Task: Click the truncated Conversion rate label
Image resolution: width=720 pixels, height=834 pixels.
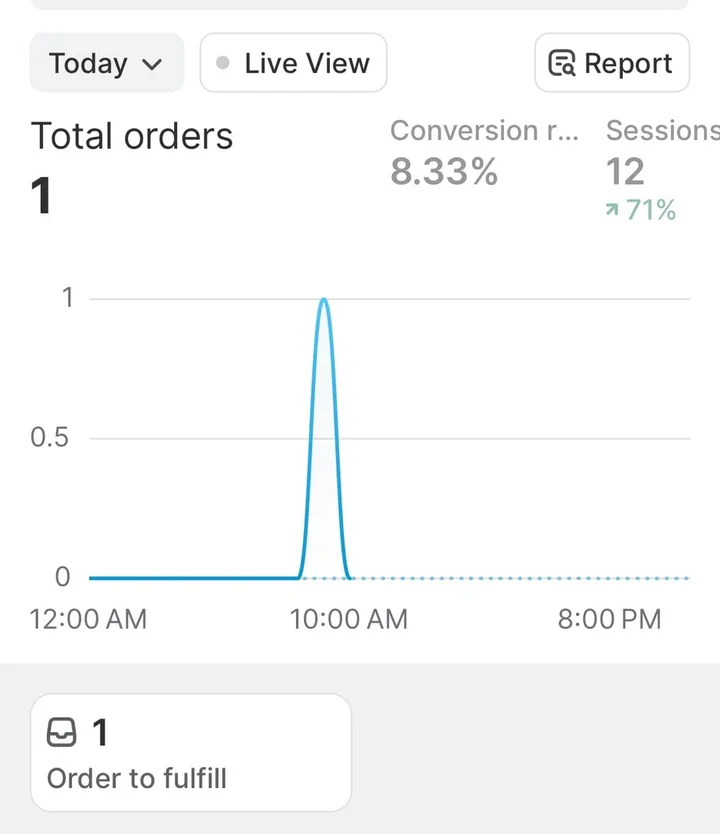Action: point(485,131)
